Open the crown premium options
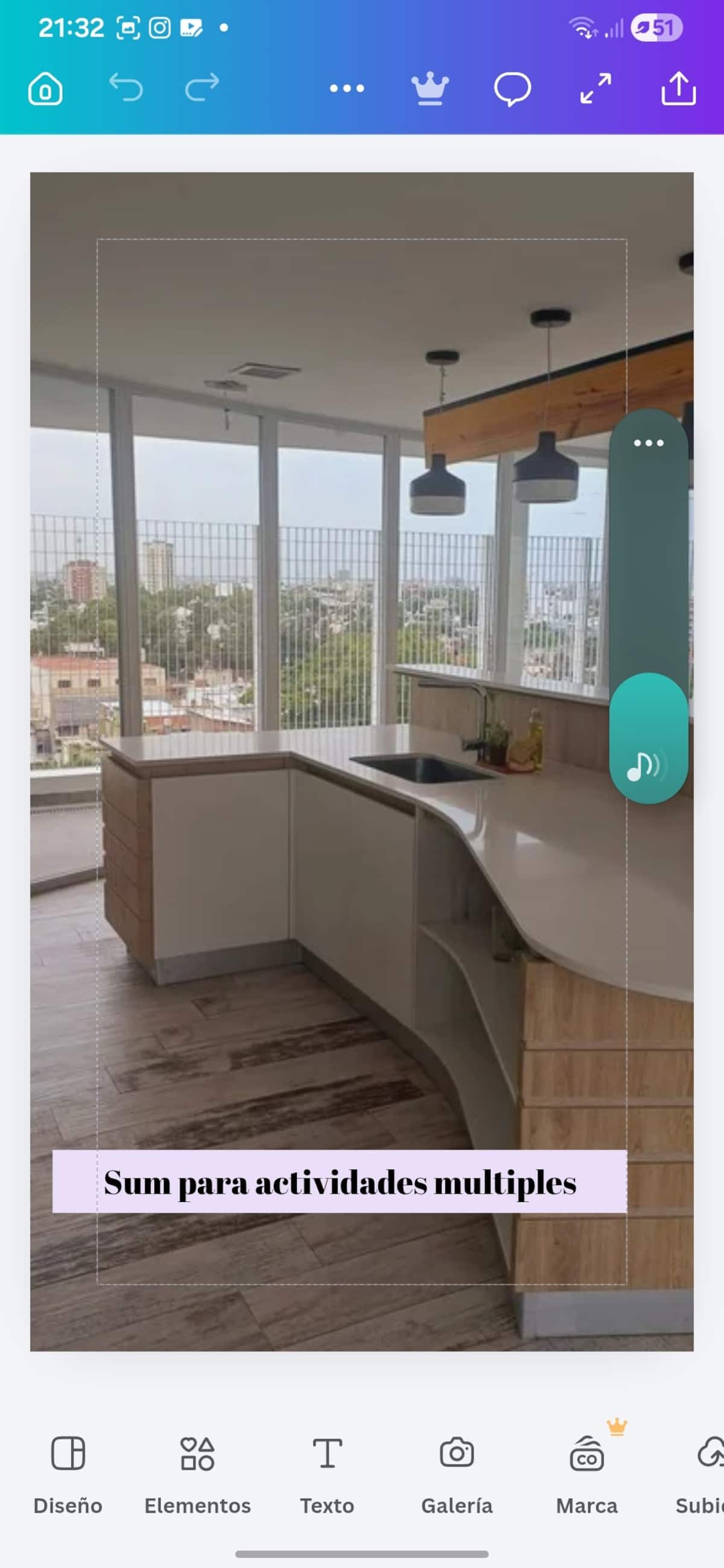 (430, 89)
